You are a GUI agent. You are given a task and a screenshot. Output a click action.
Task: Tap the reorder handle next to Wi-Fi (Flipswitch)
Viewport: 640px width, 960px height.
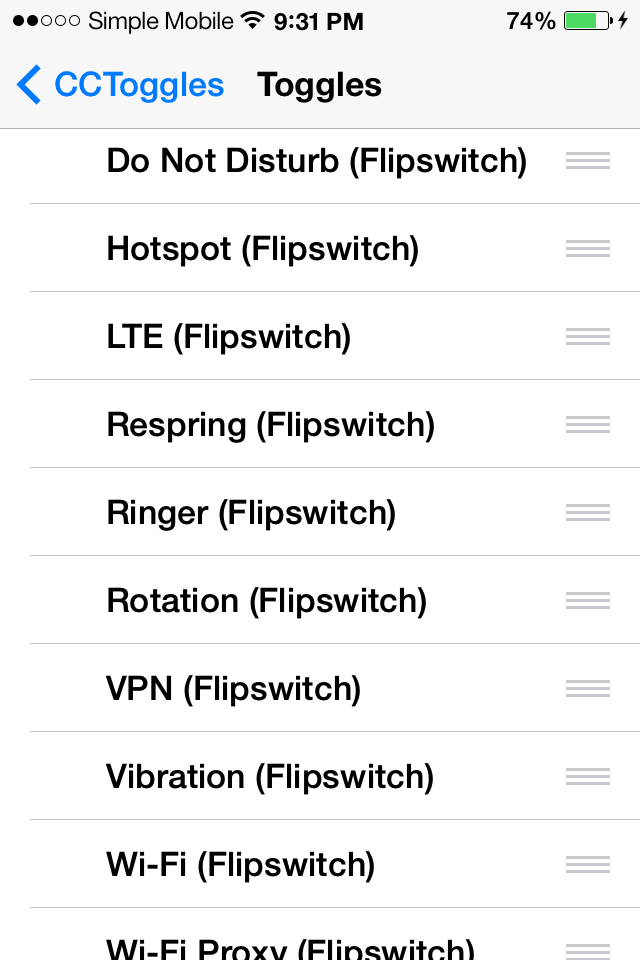(587, 865)
